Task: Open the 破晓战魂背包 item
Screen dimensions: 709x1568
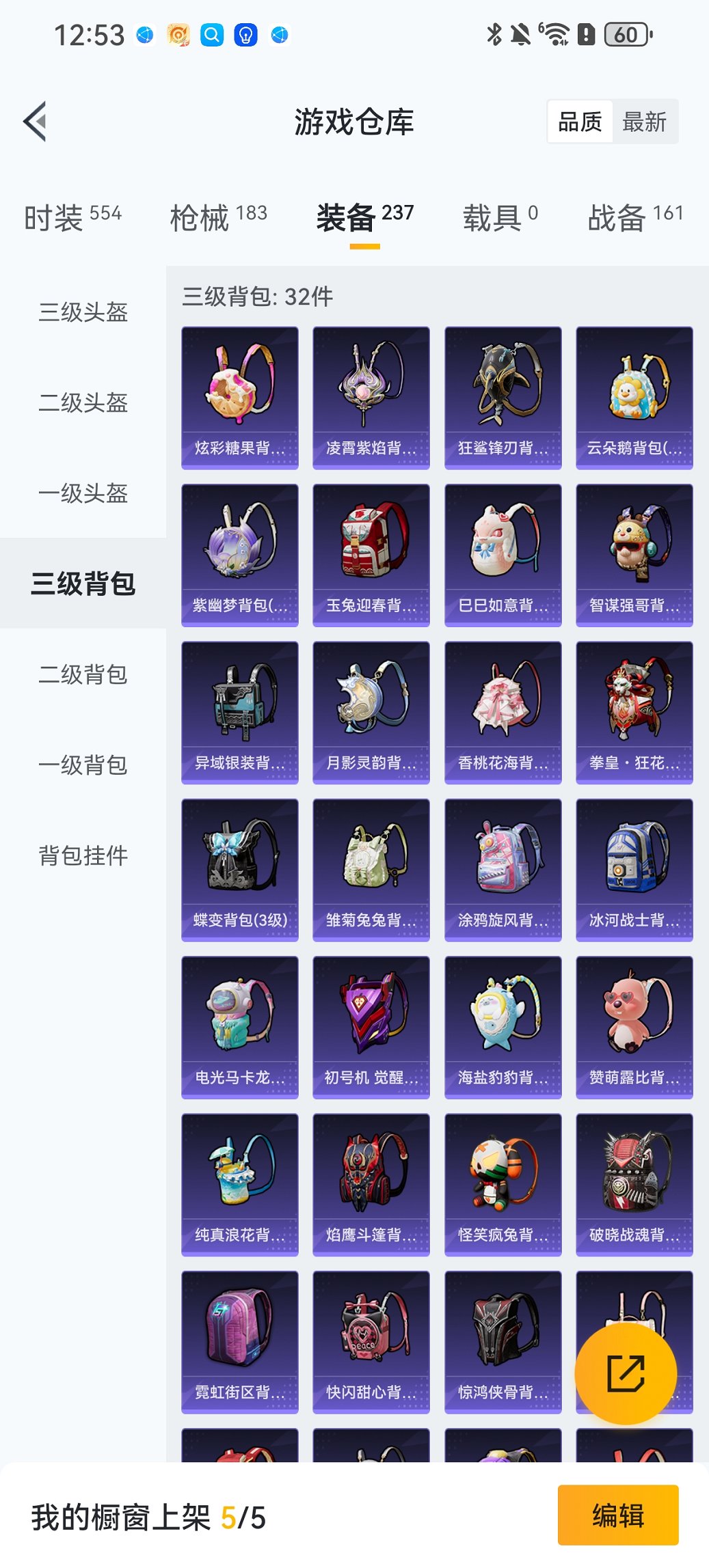Action: tap(634, 1184)
